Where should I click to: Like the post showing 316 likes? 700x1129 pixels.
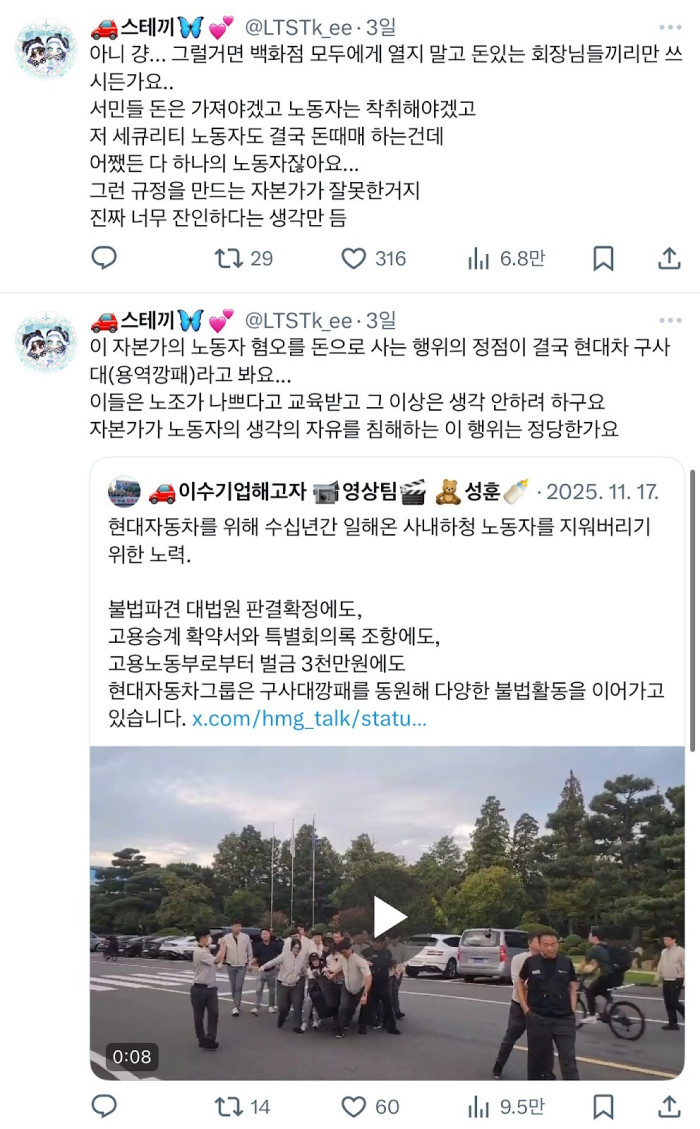[x=354, y=259]
